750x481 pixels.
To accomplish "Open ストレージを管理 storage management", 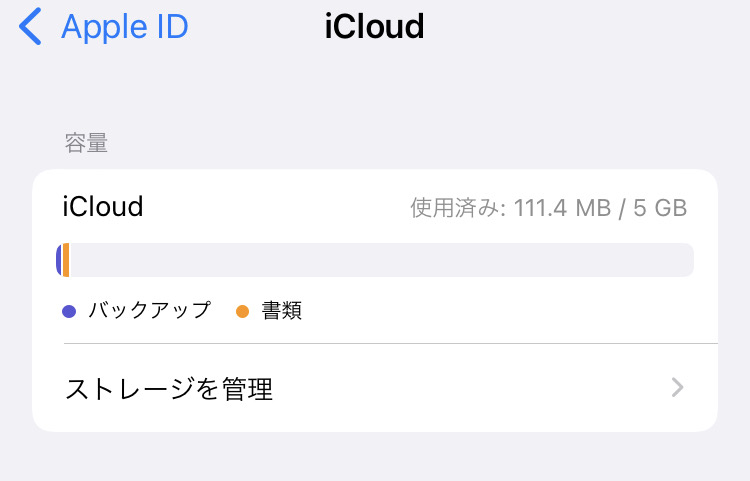I will pos(375,388).
